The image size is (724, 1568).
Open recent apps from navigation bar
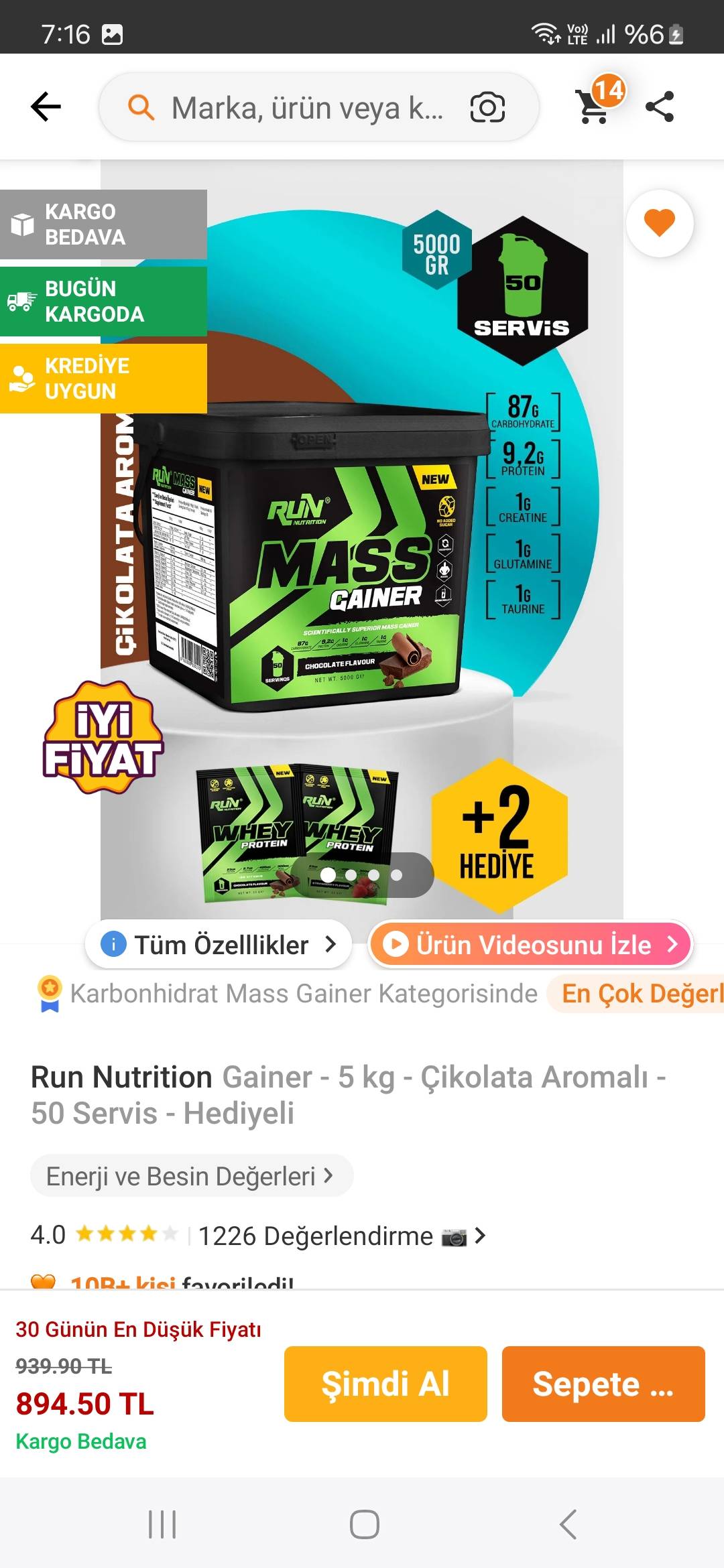pos(162,1524)
